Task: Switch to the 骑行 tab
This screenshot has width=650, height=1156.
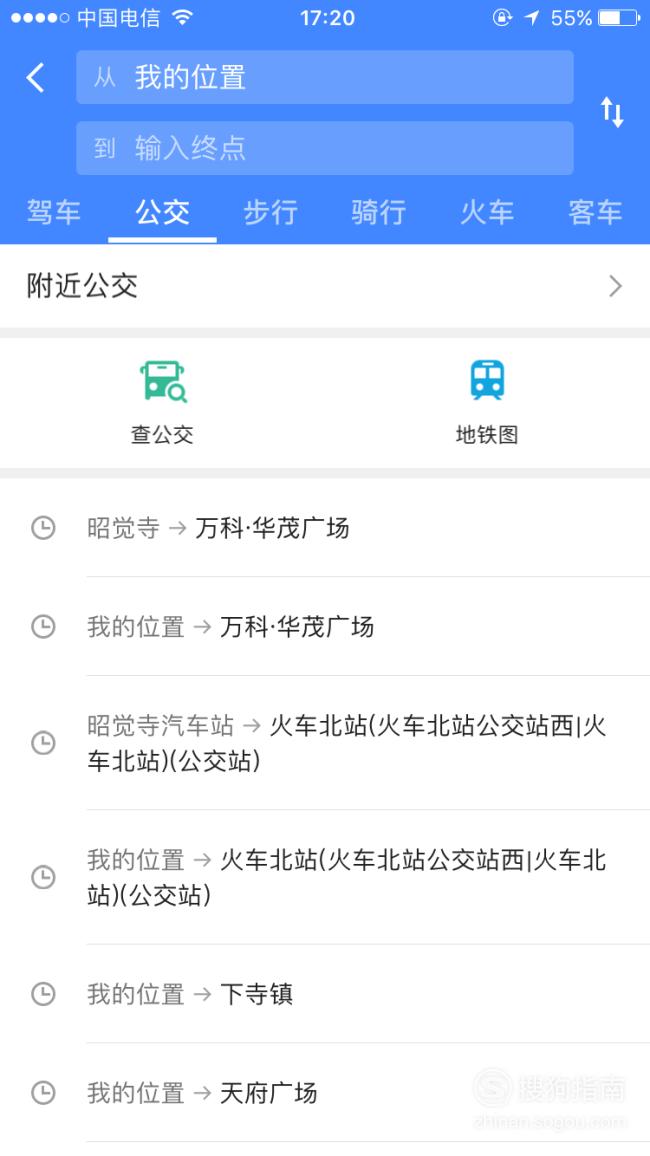Action: pos(379,212)
